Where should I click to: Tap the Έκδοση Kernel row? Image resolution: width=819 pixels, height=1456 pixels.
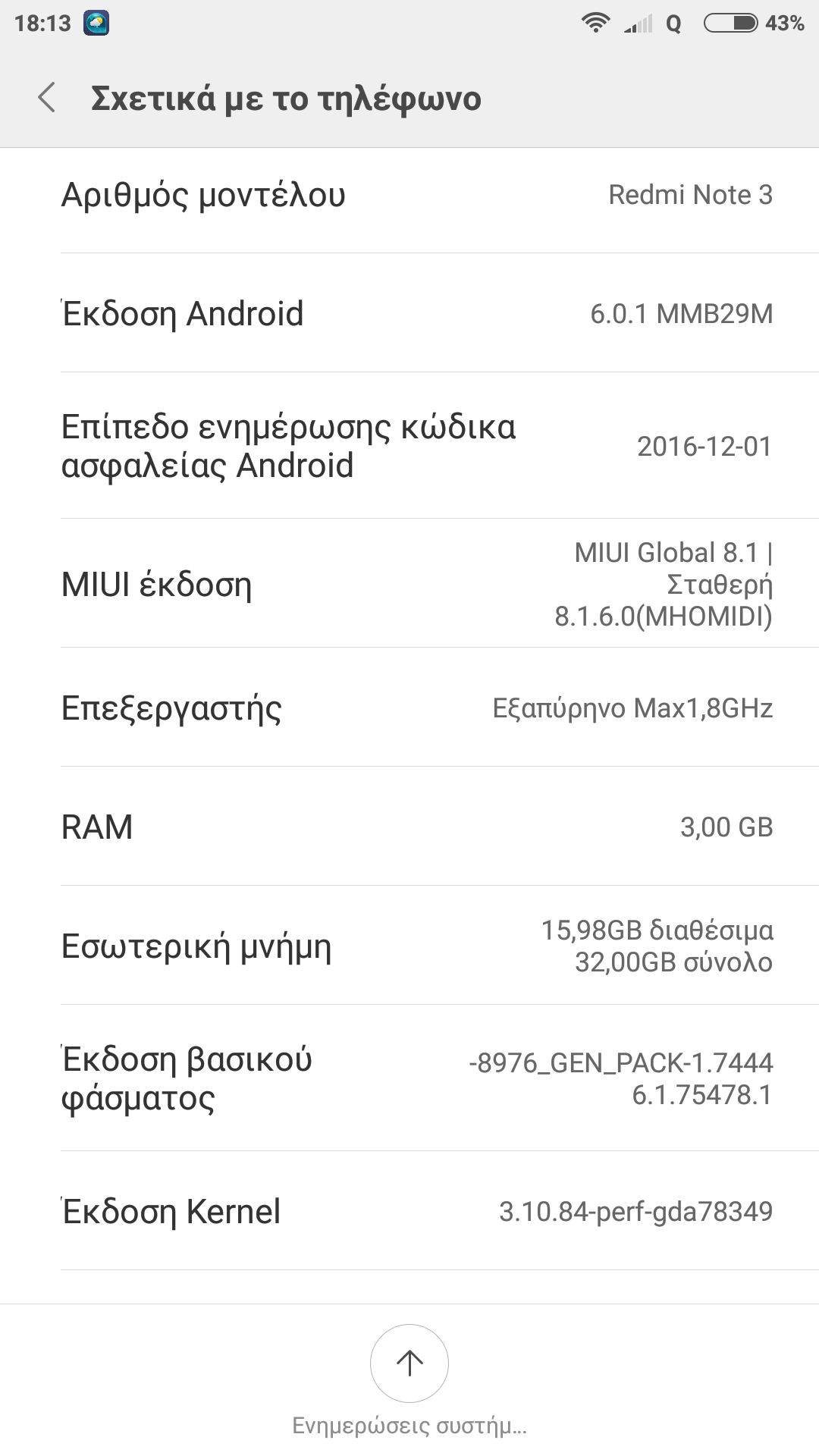click(409, 1211)
